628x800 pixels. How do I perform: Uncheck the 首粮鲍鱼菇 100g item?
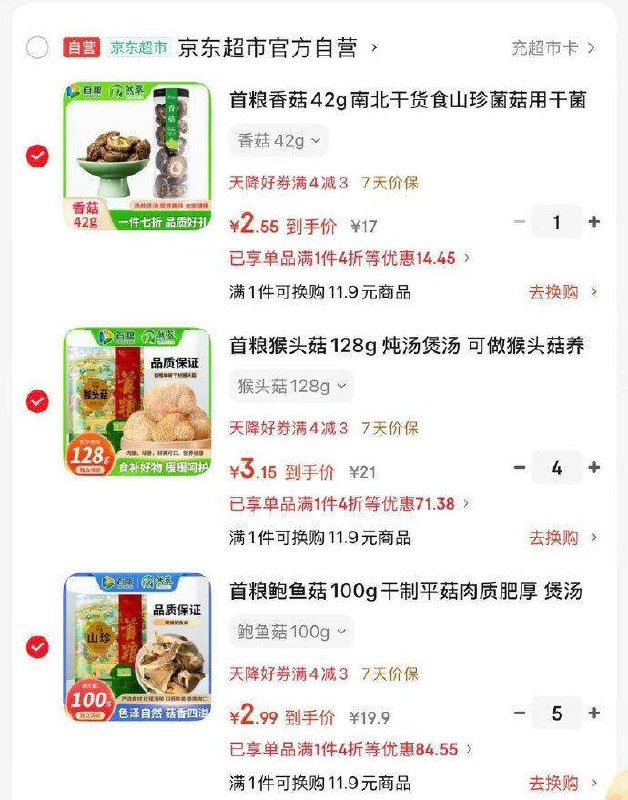pyautogui.click(x=37, y=647)
